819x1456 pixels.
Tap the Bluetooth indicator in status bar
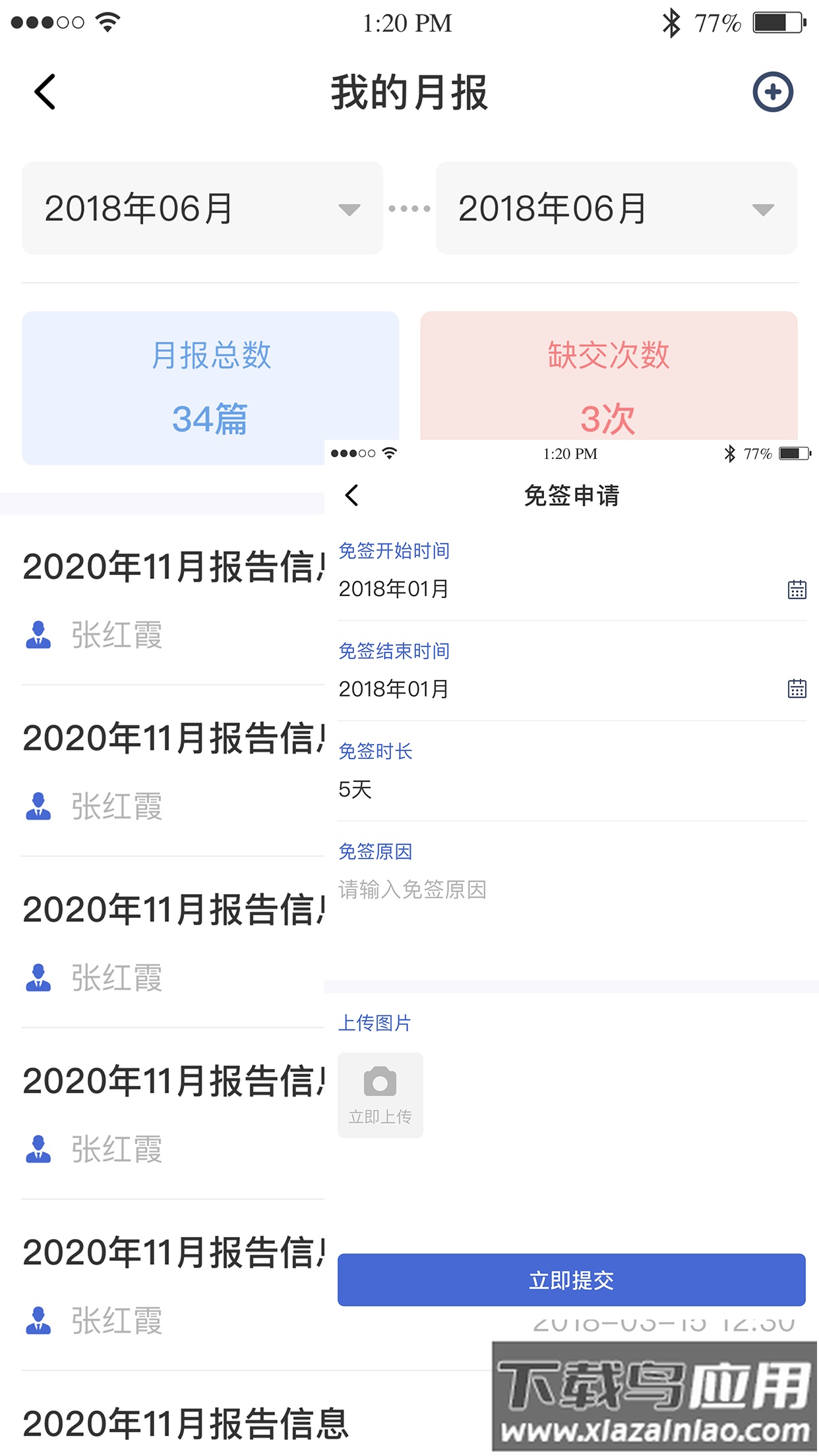pyautogui.click(x=672, y=22)
